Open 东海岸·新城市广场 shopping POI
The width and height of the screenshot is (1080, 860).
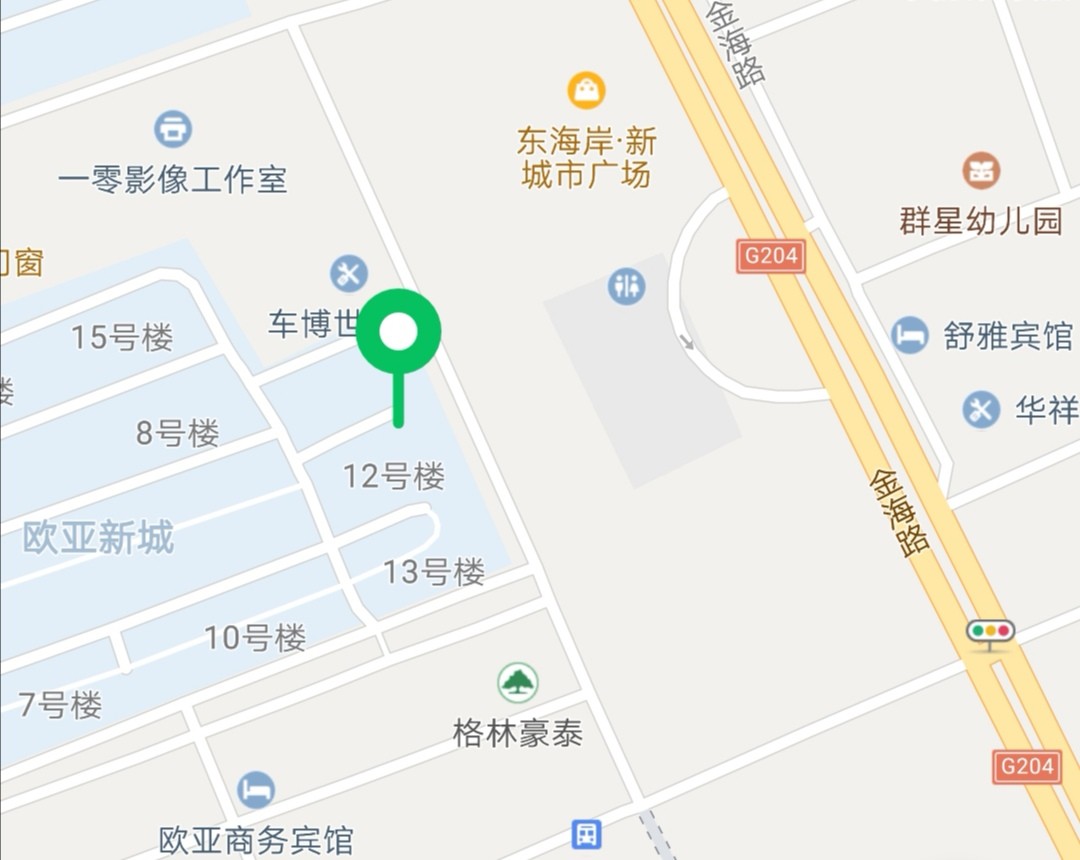tap(586, 91)
